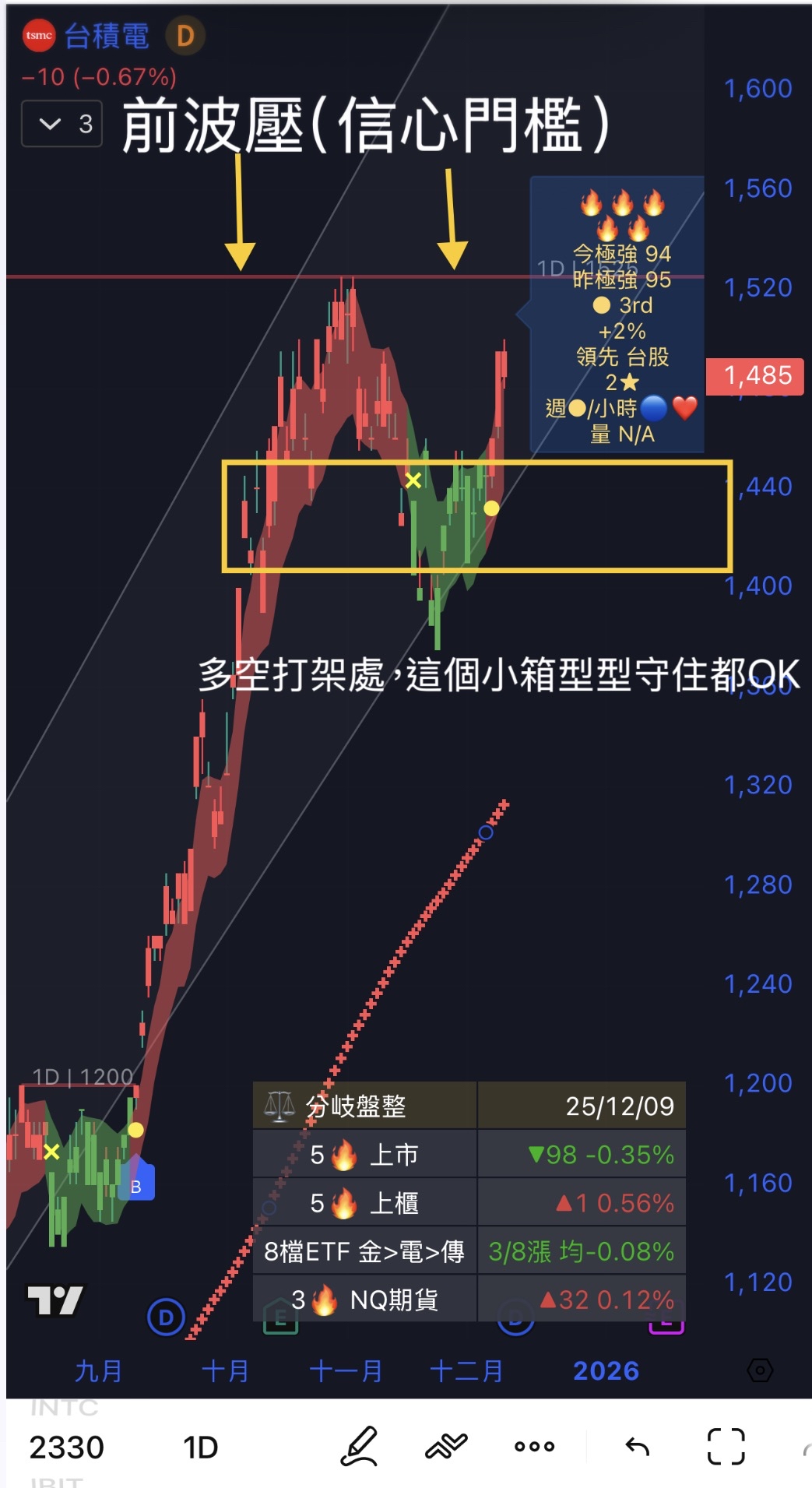Open the indicators panel

(446, 1447)
